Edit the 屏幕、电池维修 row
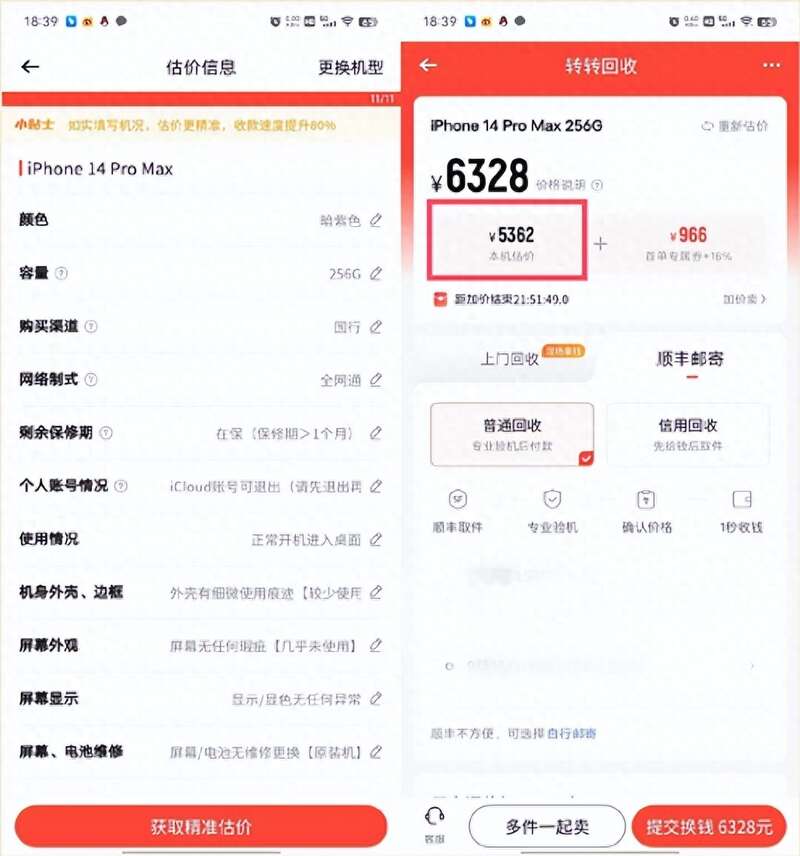The height and width of the screenshot is (856, 800). (376, 751)
